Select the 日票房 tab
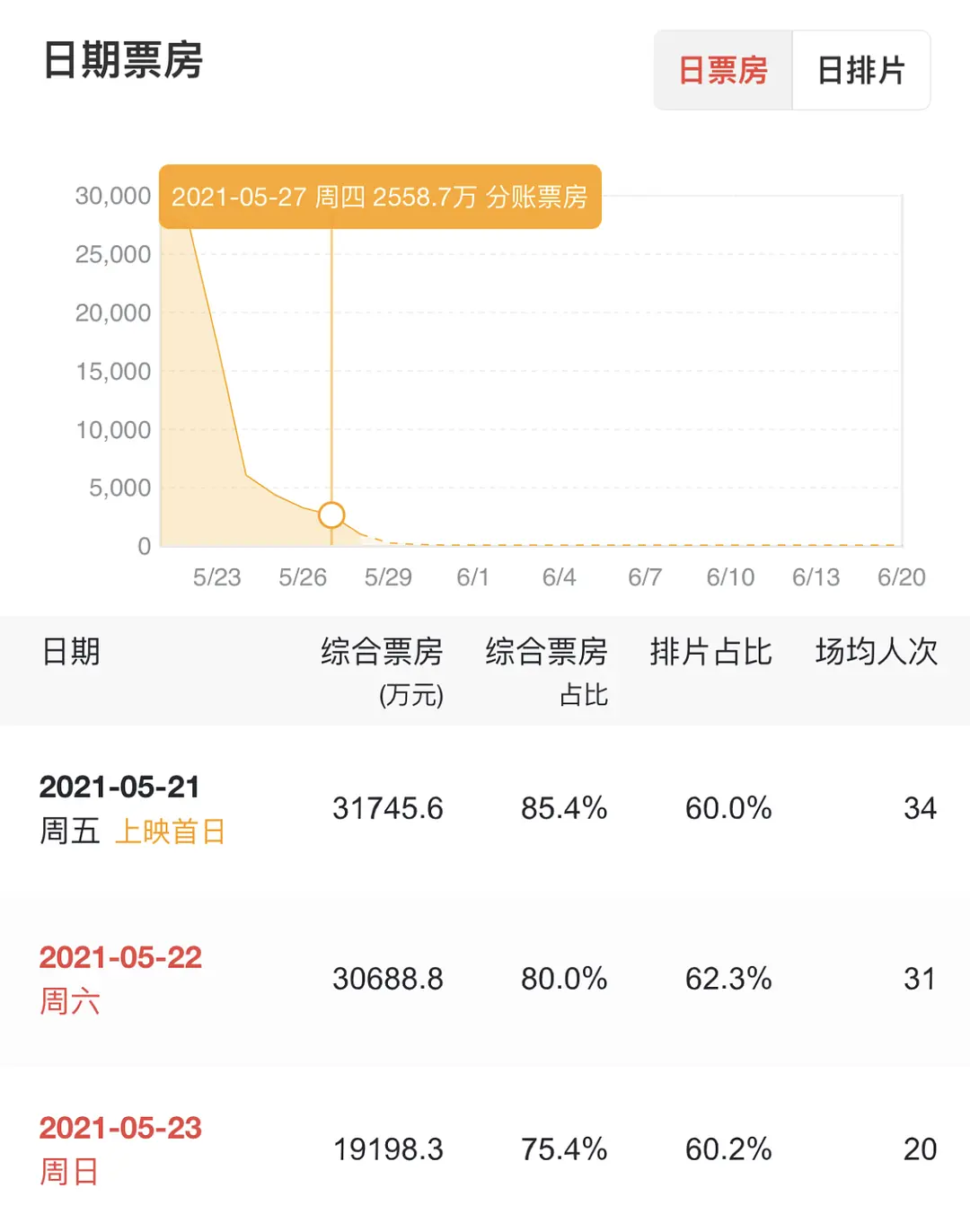This screenshot has width=970, height=1232. (723, 71)
